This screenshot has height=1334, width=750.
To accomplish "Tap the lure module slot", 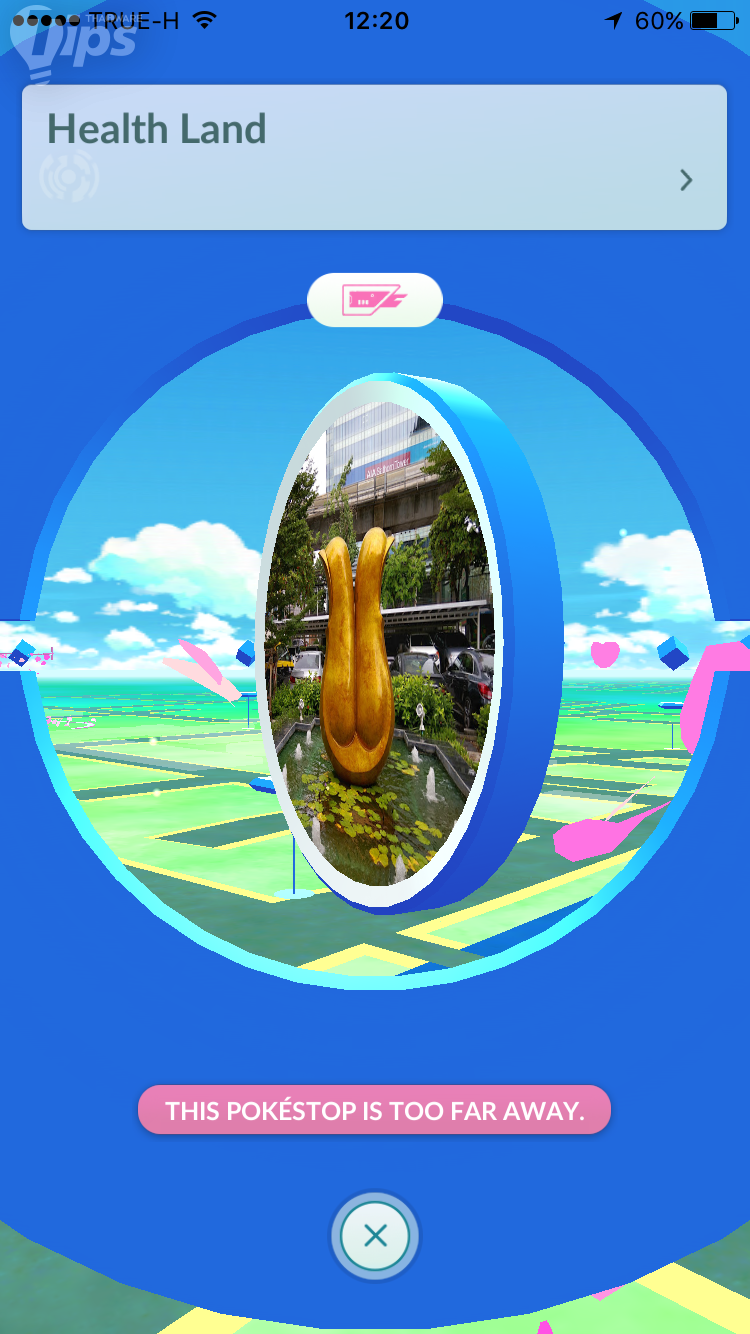I will point(374,299).
